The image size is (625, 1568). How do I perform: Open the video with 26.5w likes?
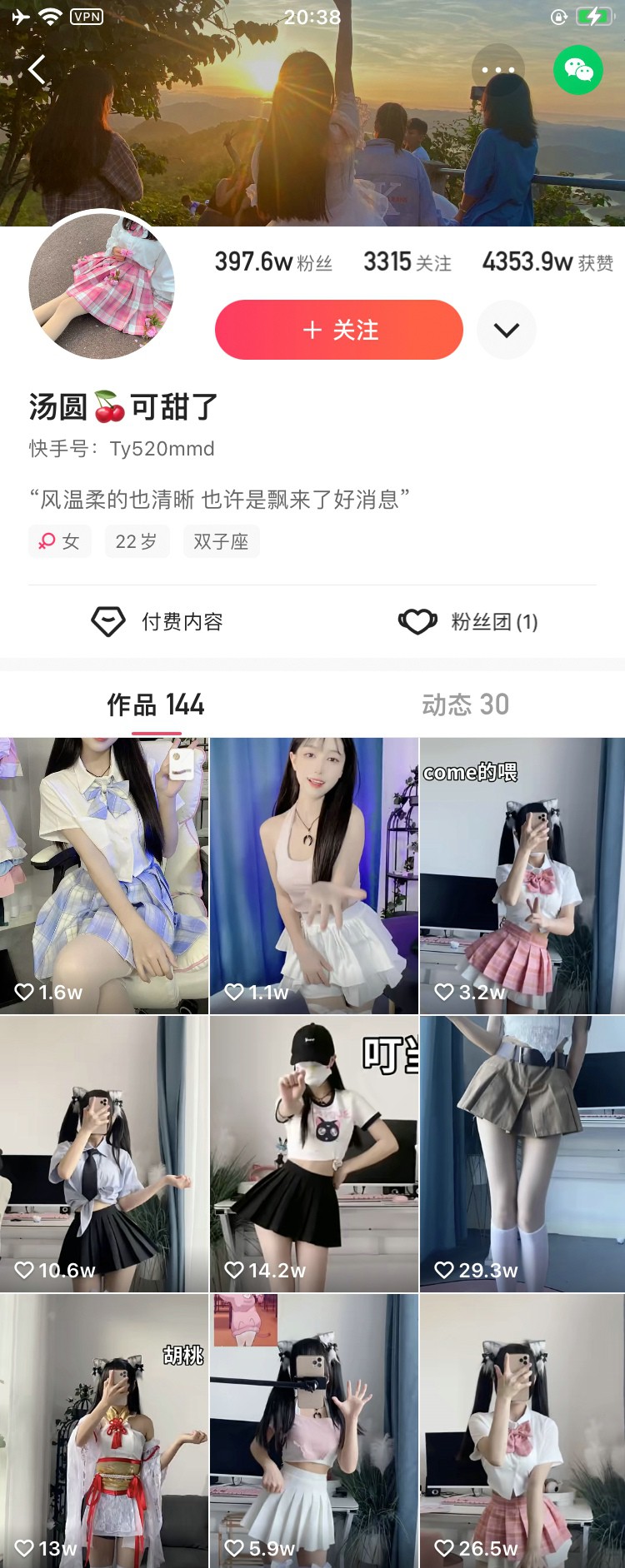(x=522, y=1431)
